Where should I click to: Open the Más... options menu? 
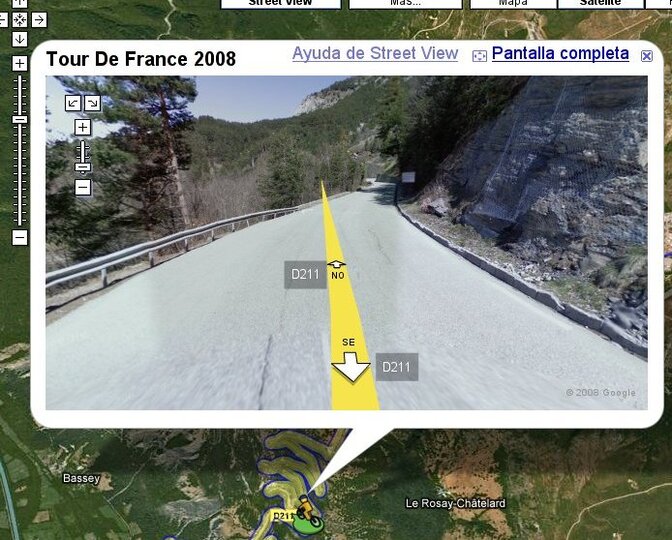pos(405,3)
